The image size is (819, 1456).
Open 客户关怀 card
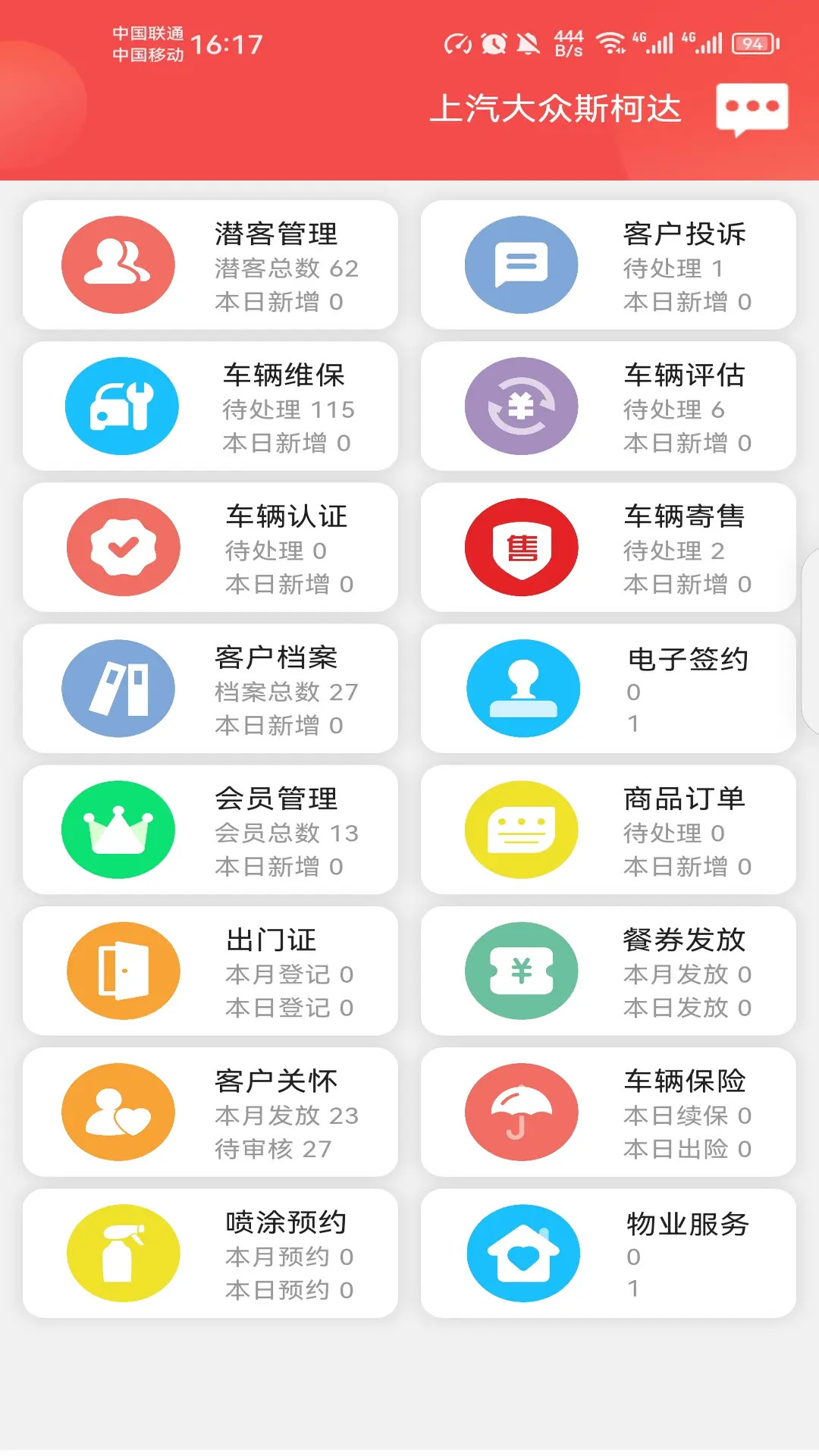tap(210, 1112)
